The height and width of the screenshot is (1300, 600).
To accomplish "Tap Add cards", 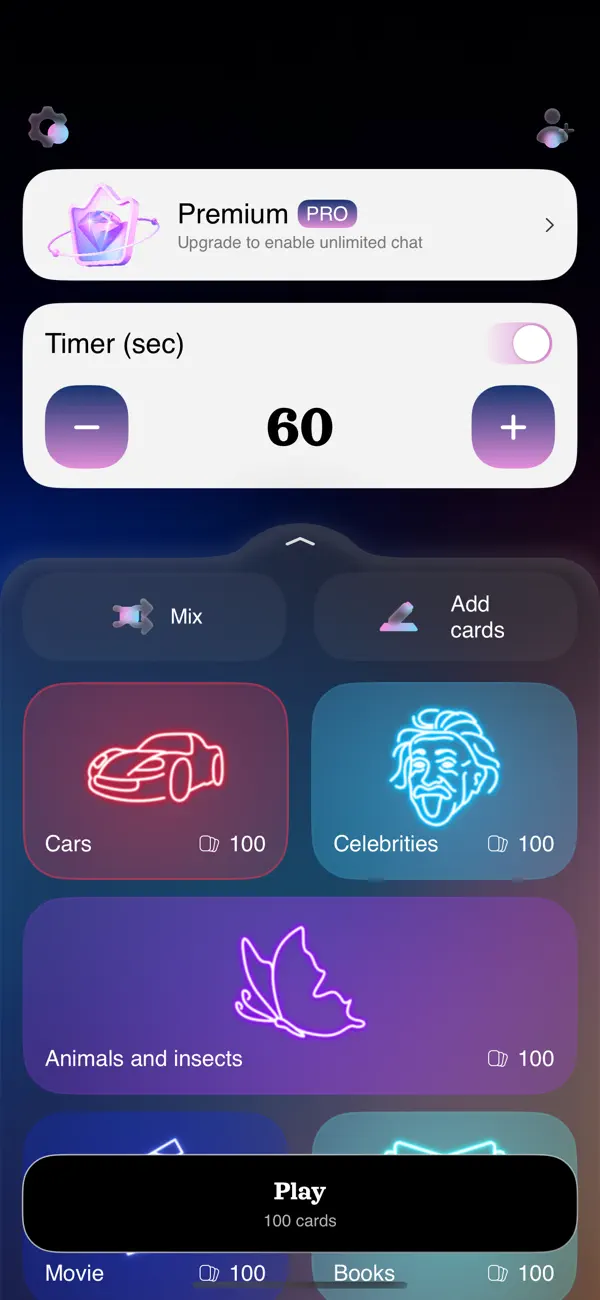I will tap(446, 616).
